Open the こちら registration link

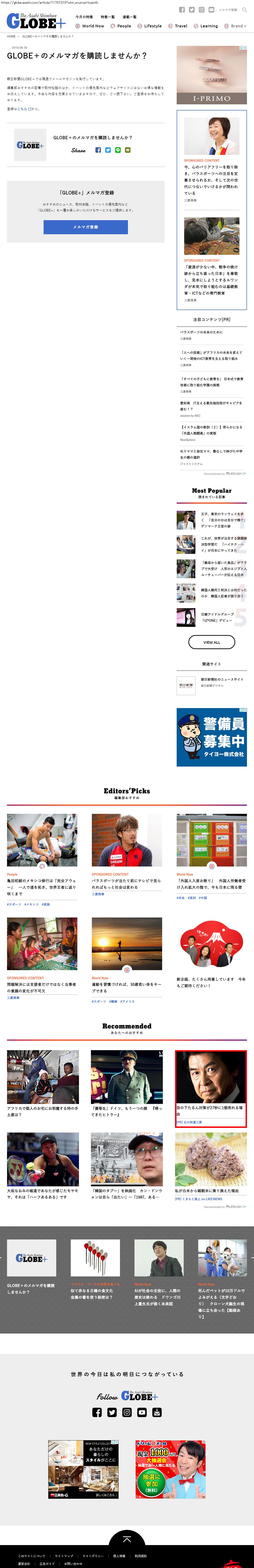[x=22, y=109]
